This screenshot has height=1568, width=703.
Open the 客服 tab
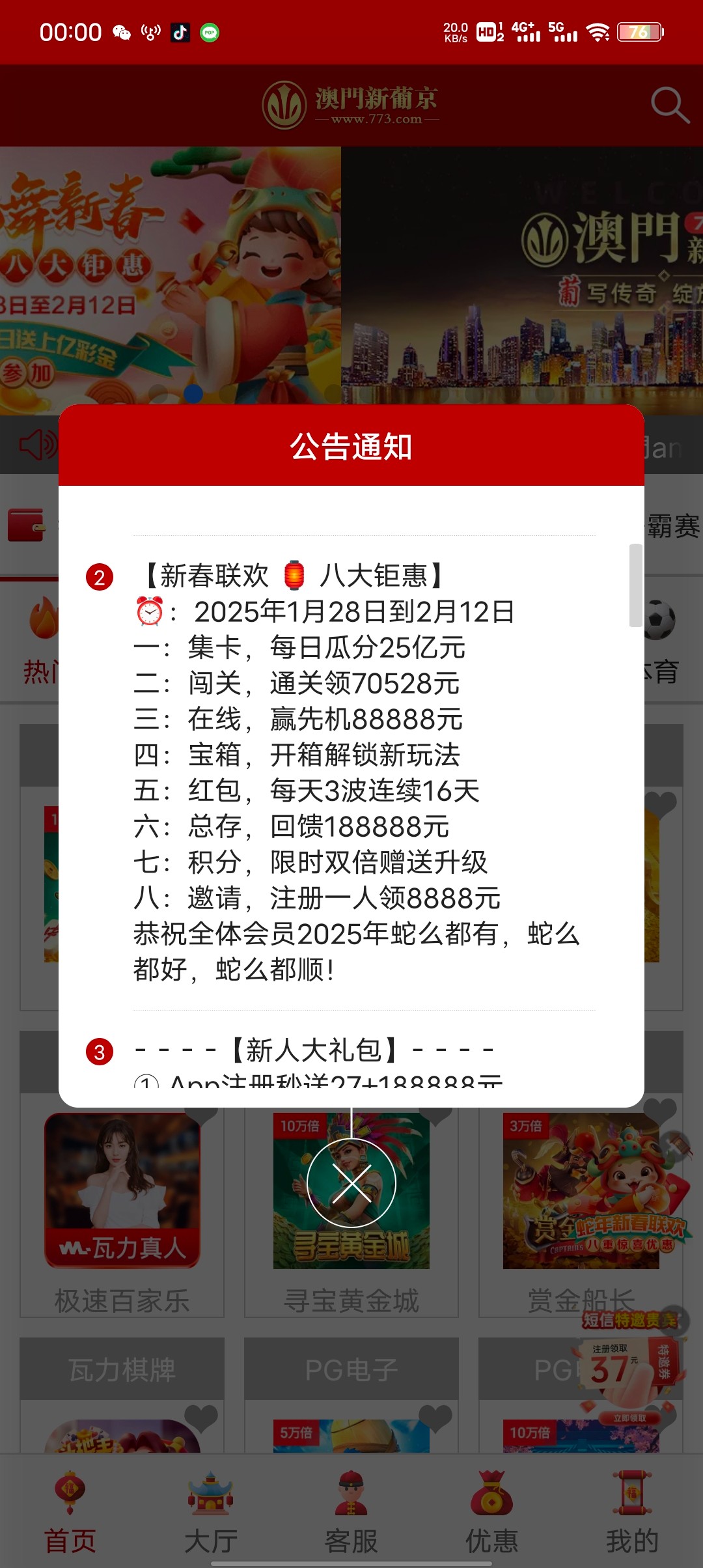351,1512
